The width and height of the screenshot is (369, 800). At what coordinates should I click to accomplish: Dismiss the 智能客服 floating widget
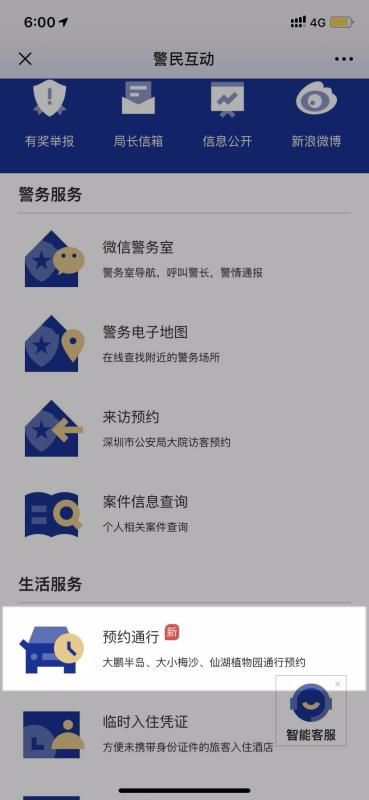click(337, 684)
